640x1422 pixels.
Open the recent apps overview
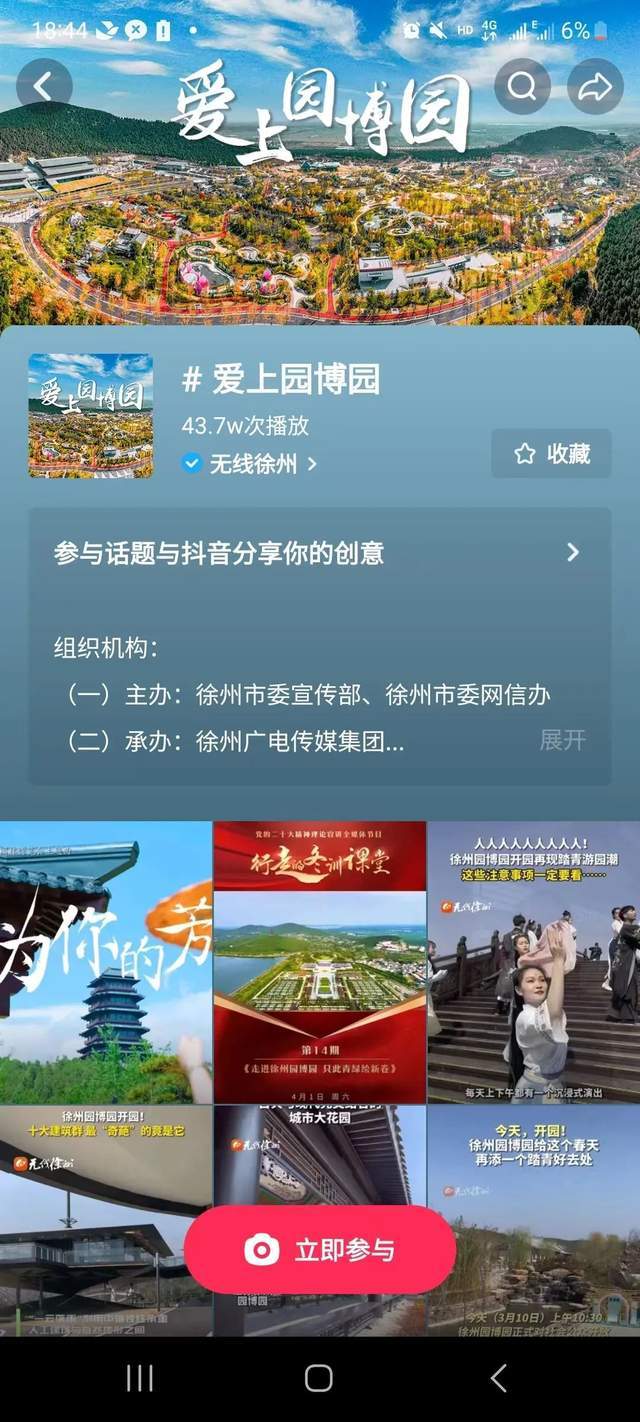(140, 1378)
